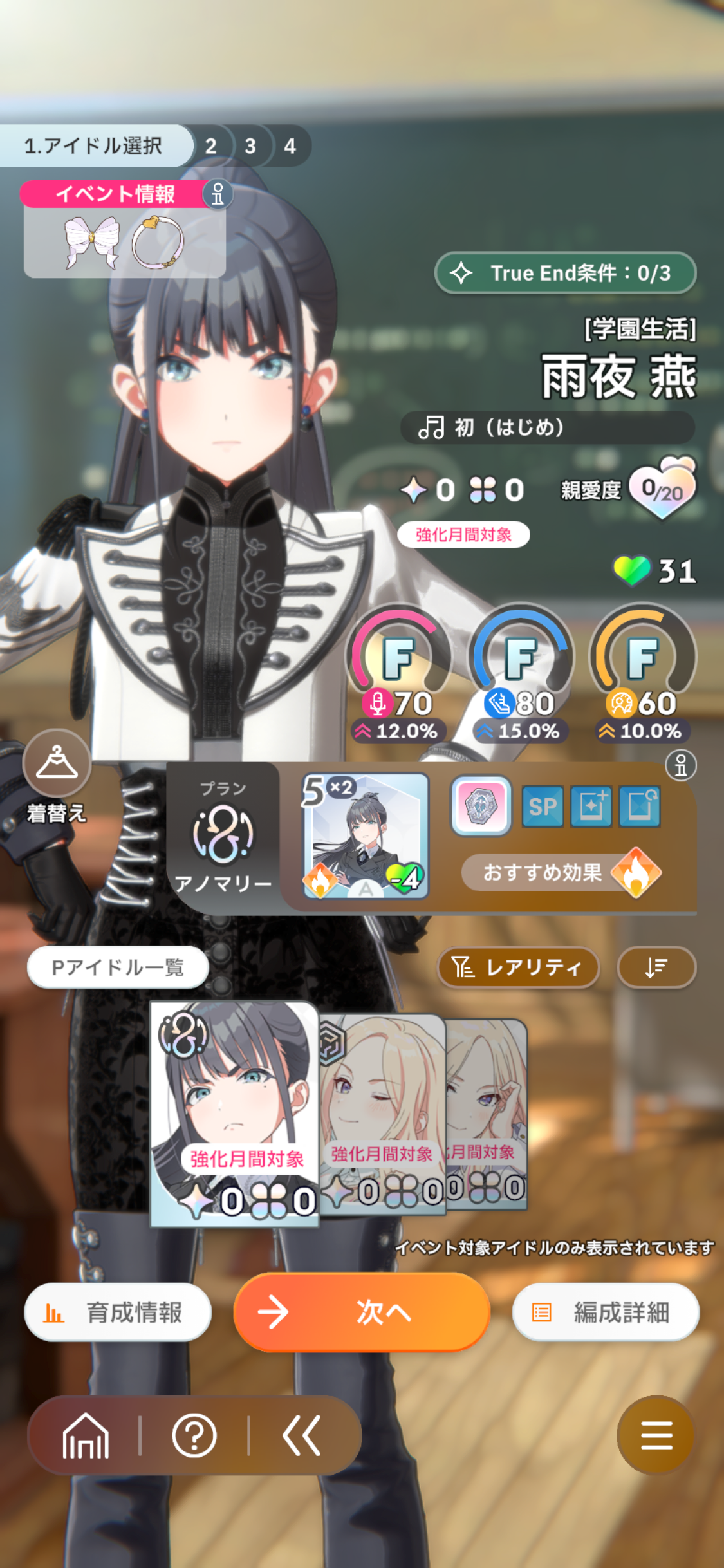The width and height of the screenshot is (724, 1568).
Task: Select the winking blonde idol card
Action: (x=382, y=1114)
